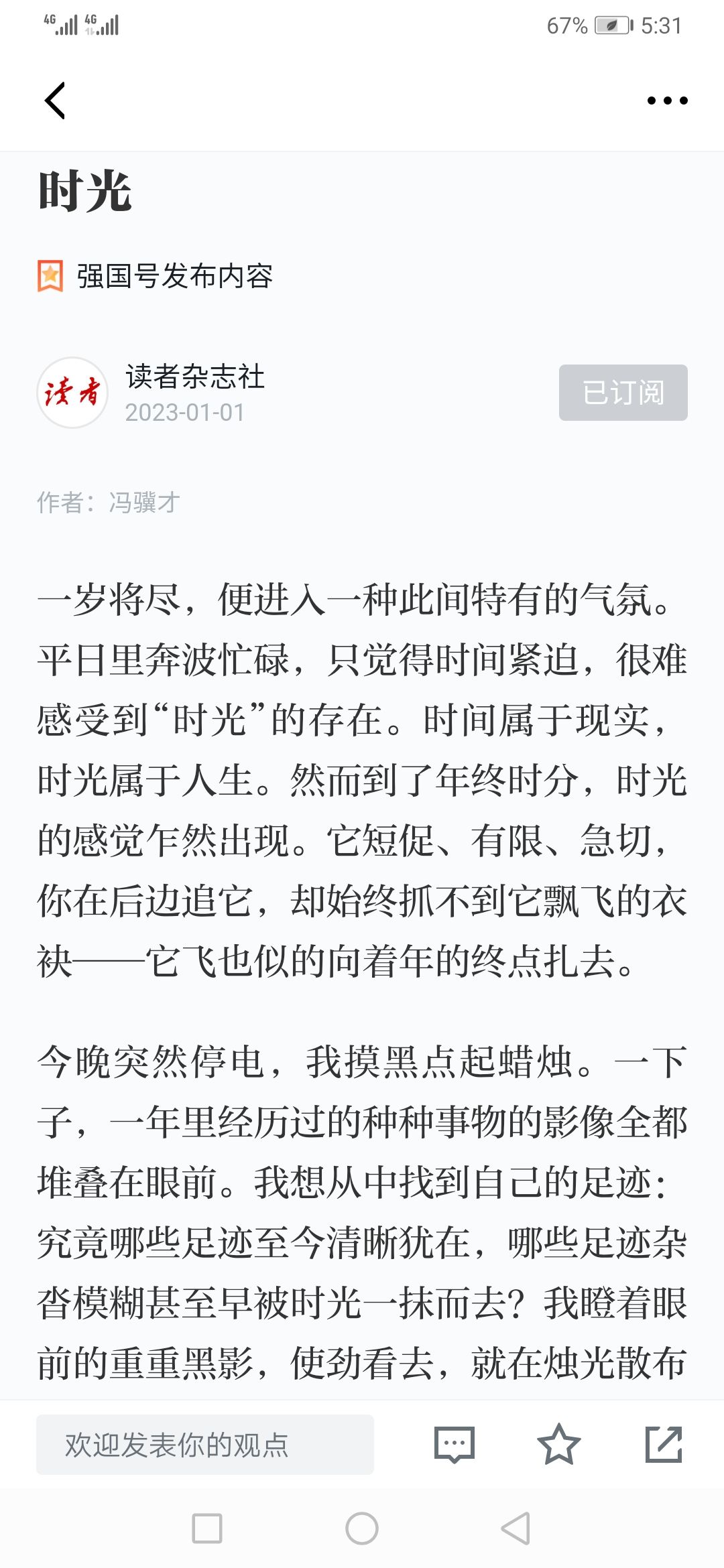Share this article via the share icon
The width and height of the screenshot is (724, 1568).
664,1445
